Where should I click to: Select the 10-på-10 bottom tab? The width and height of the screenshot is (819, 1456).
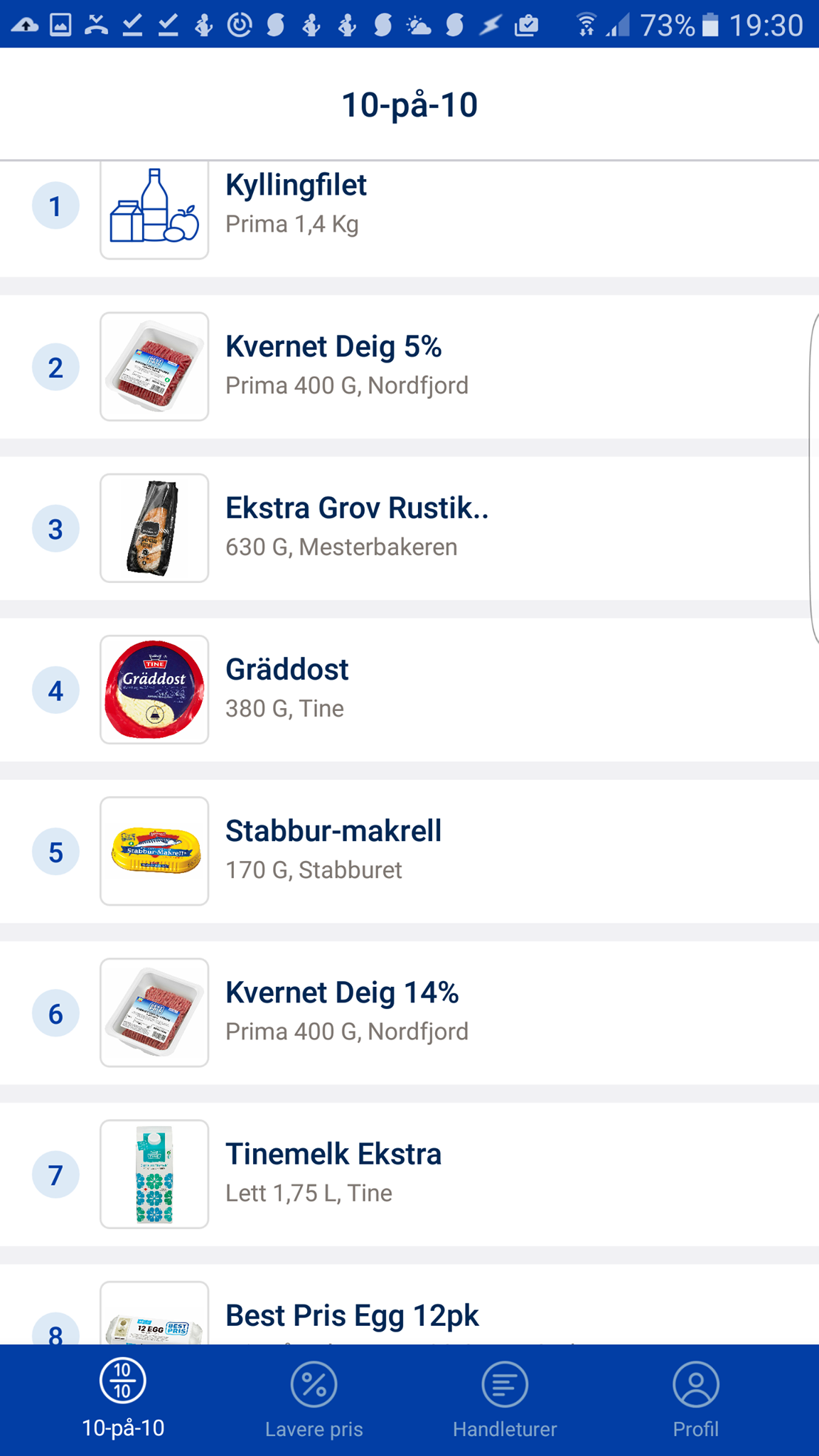pos(123,1400)
